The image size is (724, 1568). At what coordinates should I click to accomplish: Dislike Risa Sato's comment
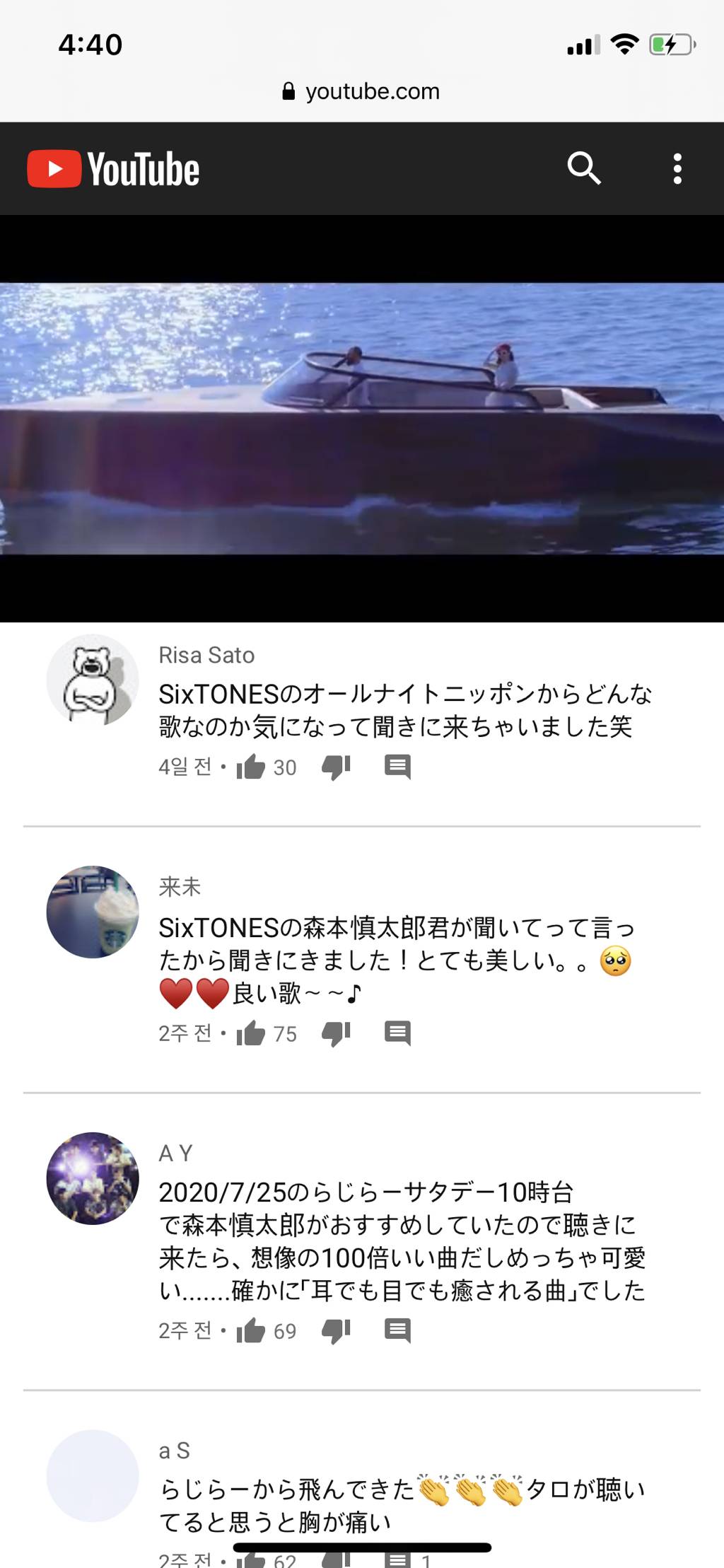[x=337, y=767]
